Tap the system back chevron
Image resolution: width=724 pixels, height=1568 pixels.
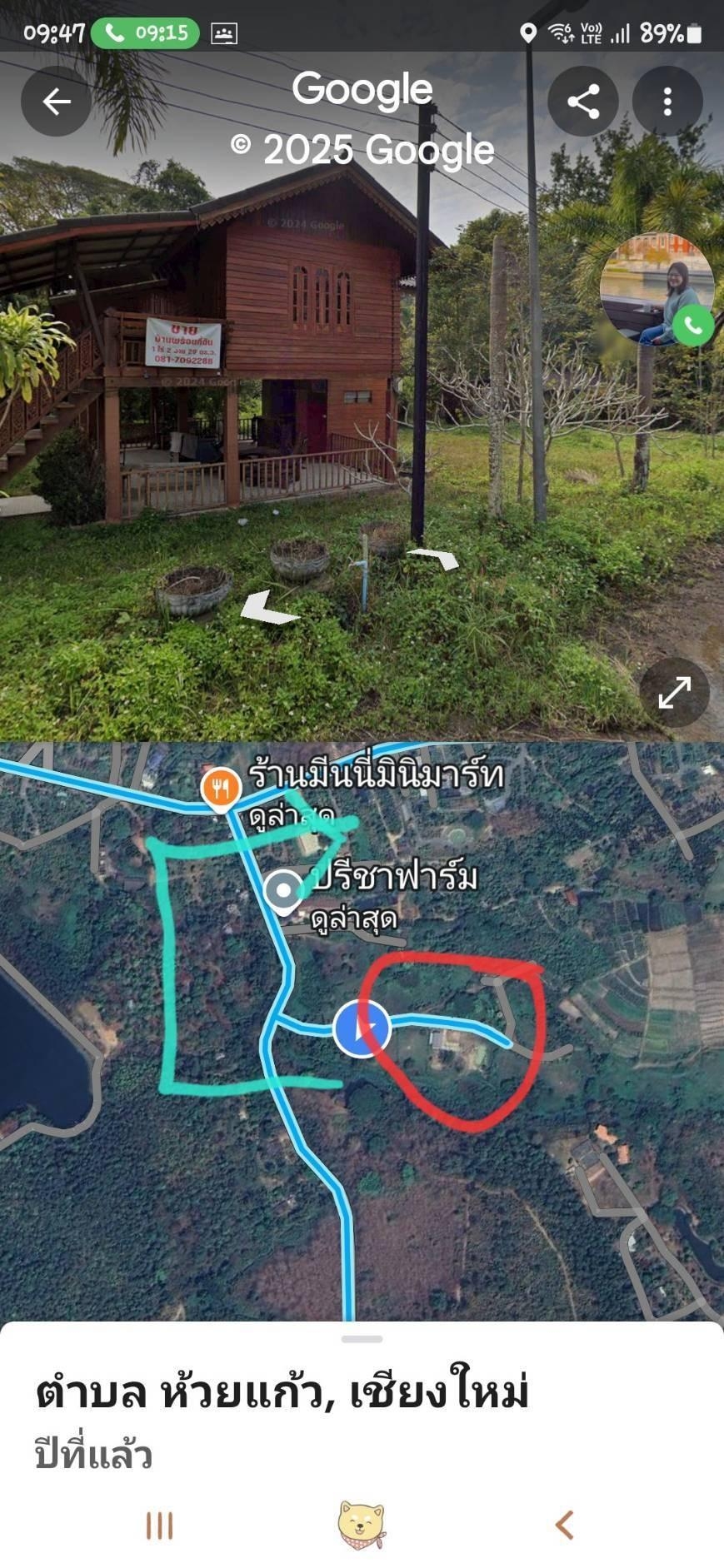564,1526
